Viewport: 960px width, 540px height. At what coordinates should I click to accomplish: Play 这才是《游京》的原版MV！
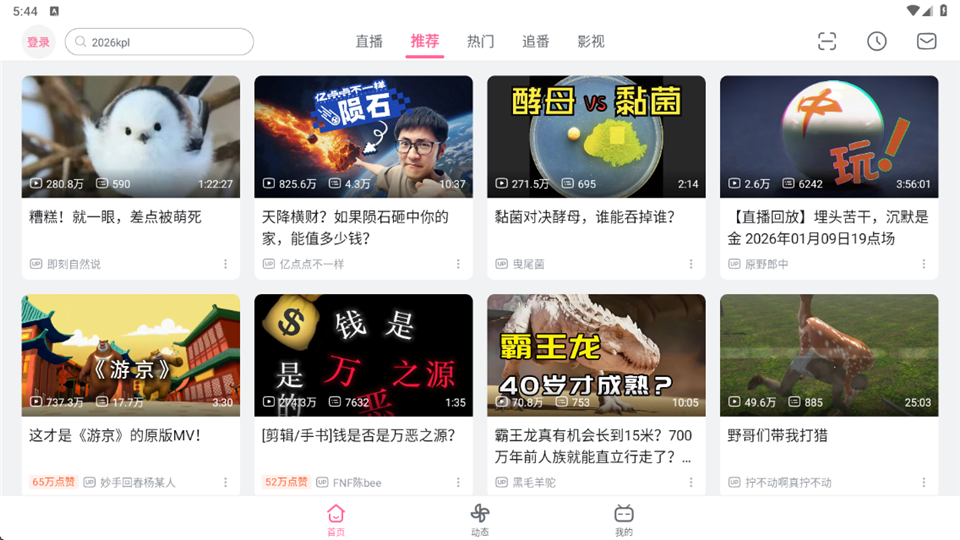[x=130, y=355]
